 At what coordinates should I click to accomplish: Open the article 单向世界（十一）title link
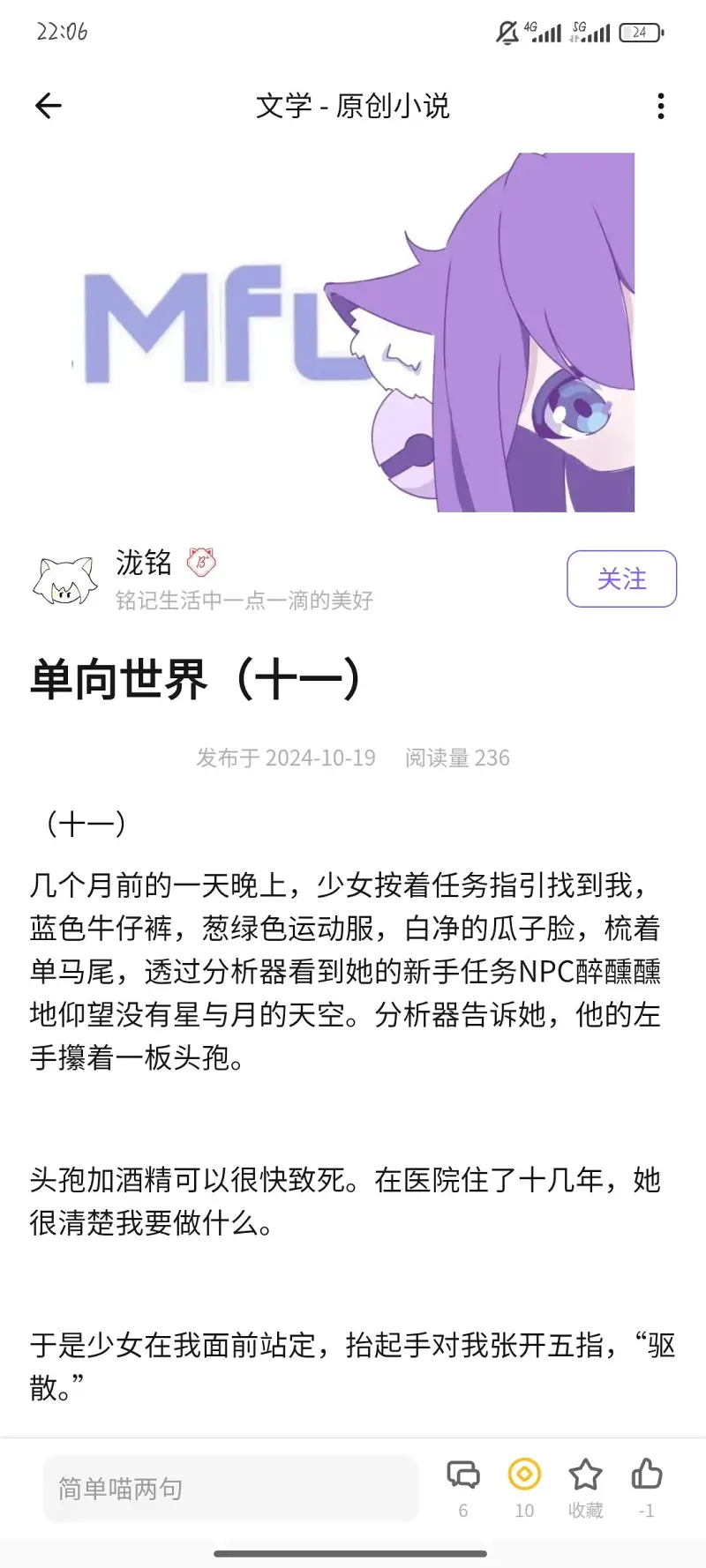pyautogui.click(x=196, y=679)
